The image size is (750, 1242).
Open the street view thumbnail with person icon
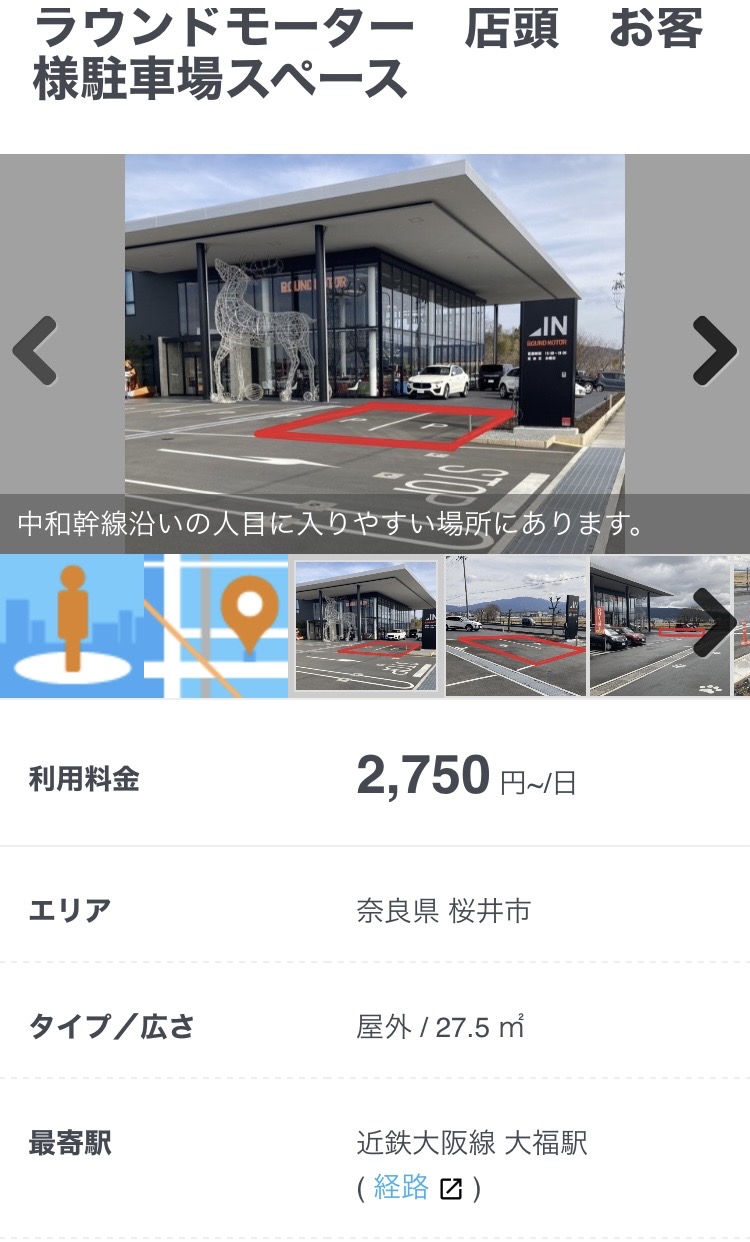(72, 626)
